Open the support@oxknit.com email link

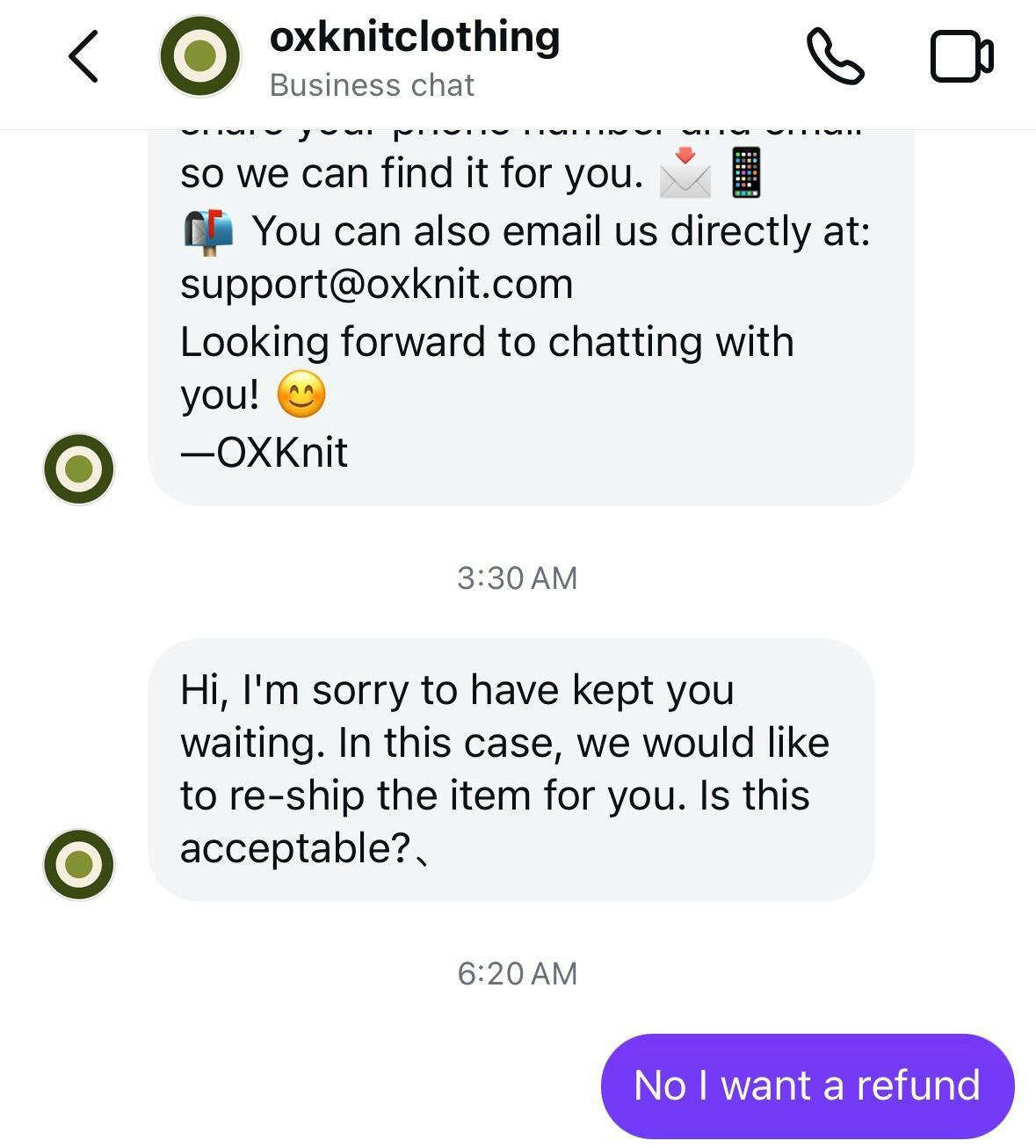pos(377,284)
